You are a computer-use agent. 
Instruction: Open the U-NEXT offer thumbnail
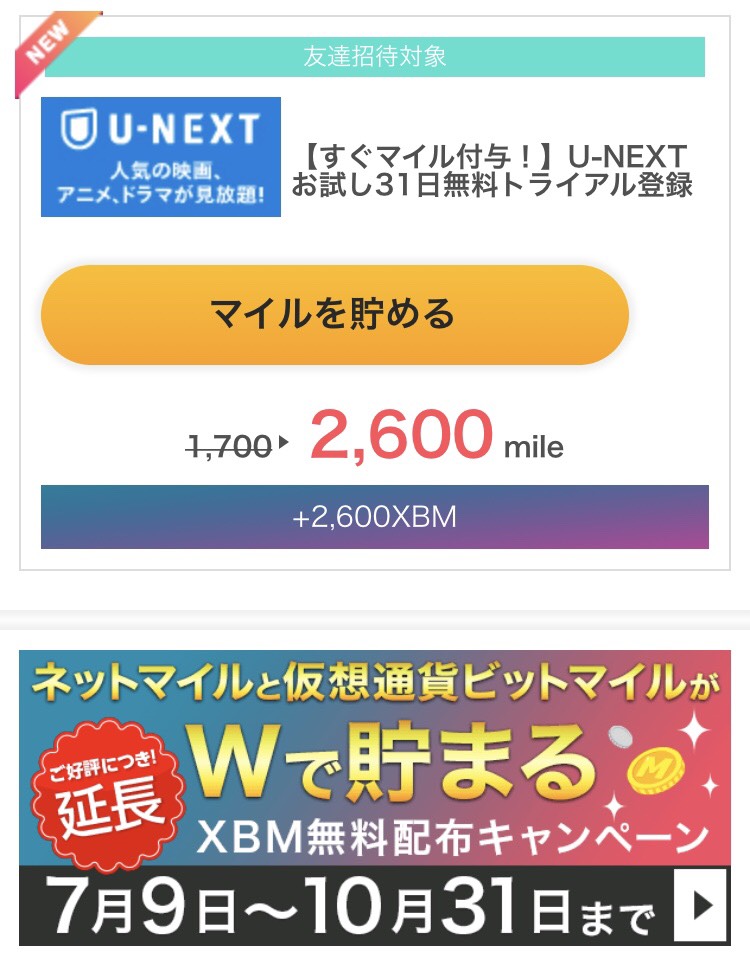click(x=161, y=157)
